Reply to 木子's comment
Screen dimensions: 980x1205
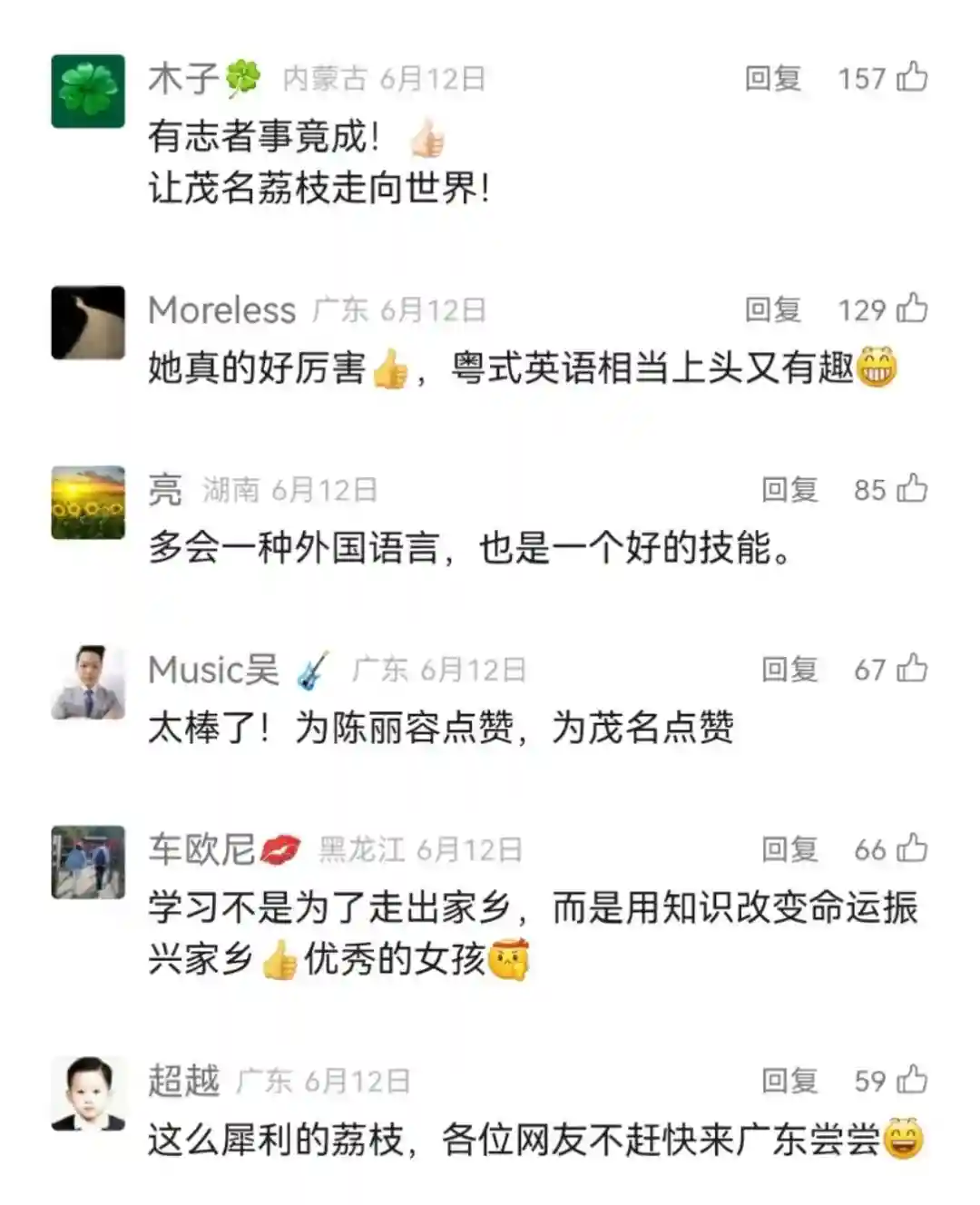click(x=772, y=78)
